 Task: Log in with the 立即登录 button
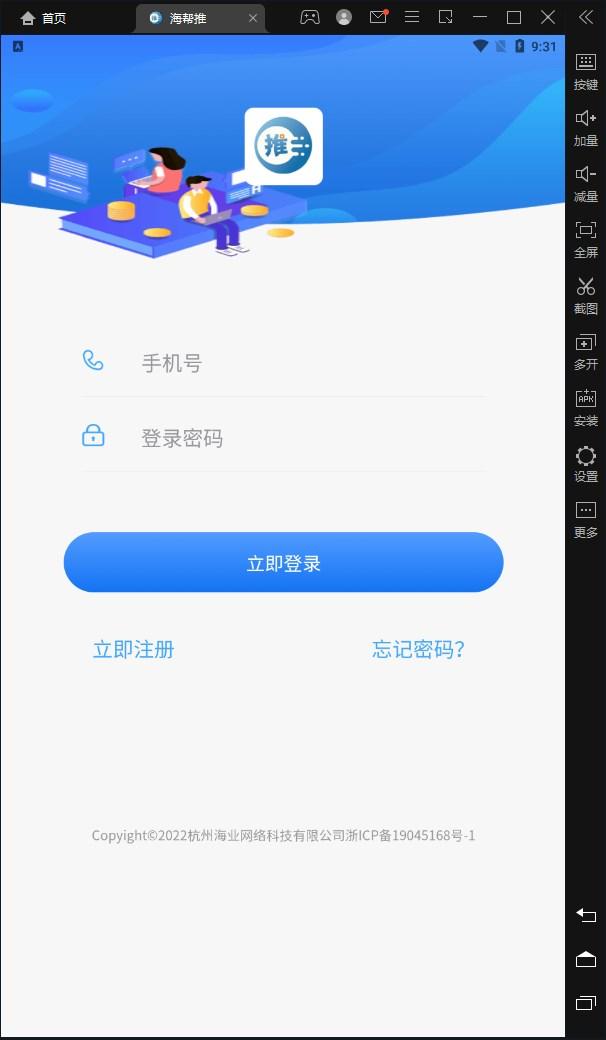pos(283,563)
